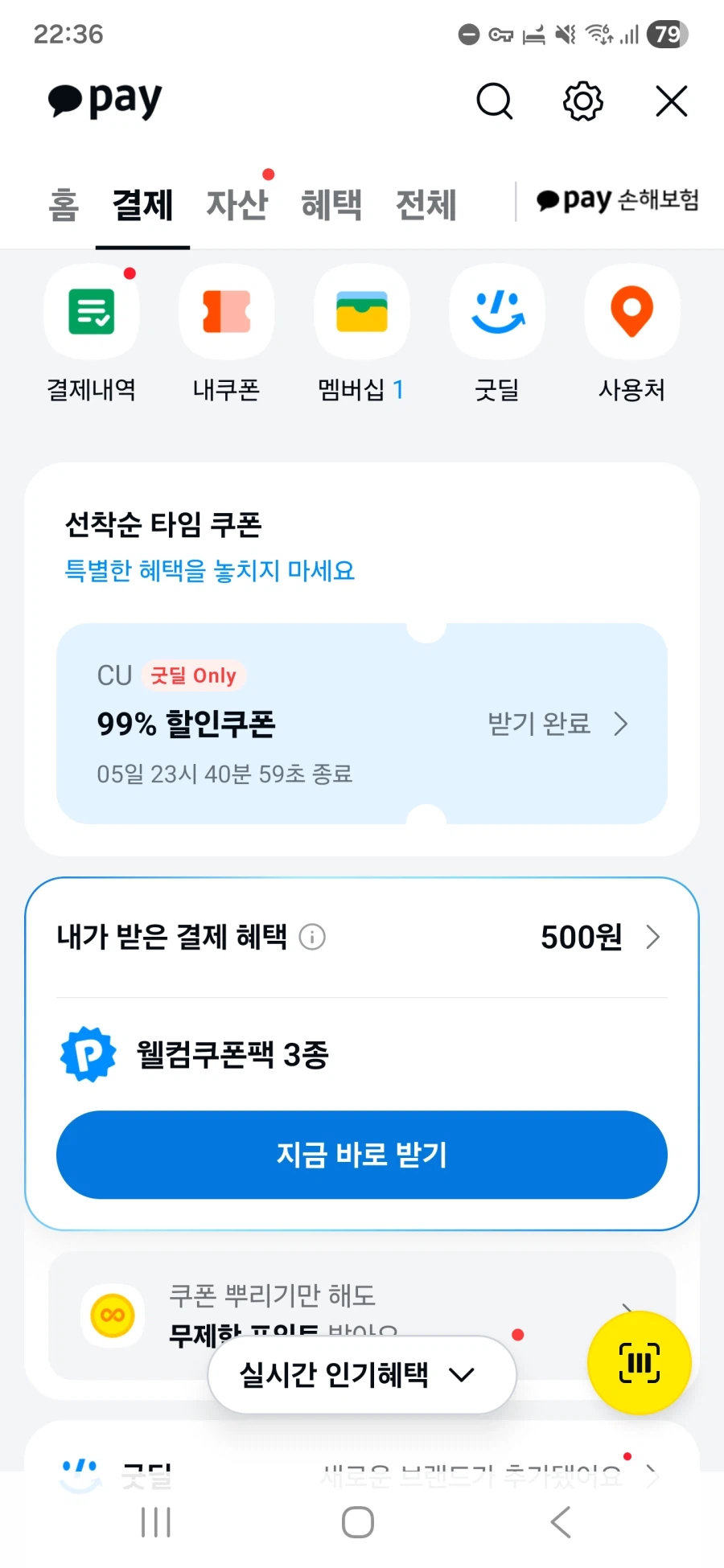Expand the 500원 benefit details chevron
The height and width of the screenshot is (1568, 724).
[x=653, y=937]
